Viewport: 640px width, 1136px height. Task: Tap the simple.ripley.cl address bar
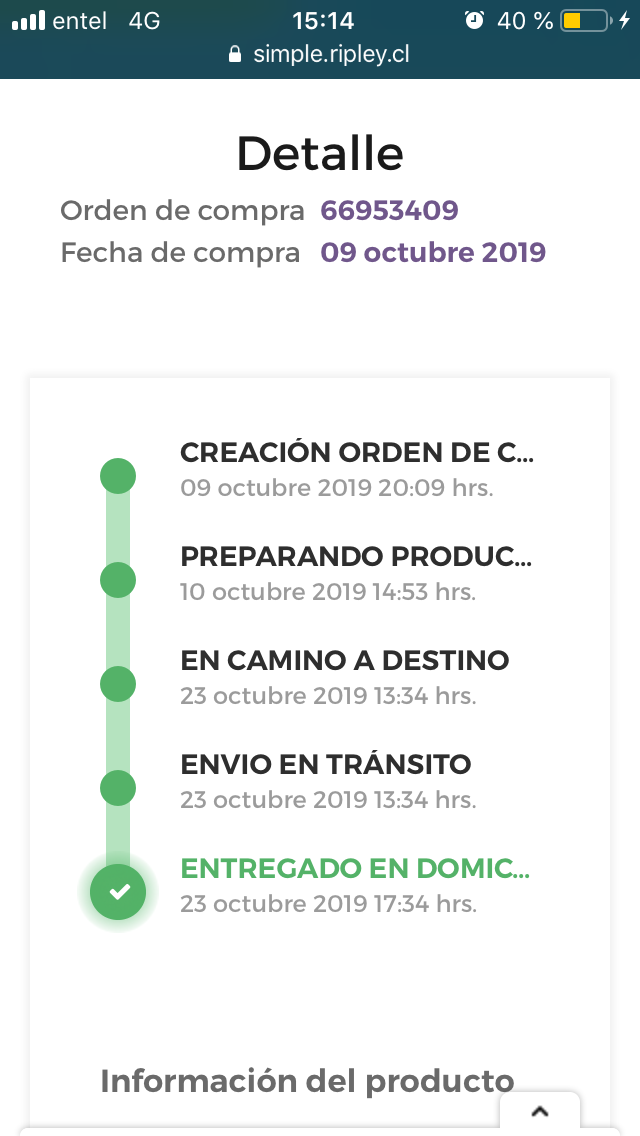[x=319, y=54]
